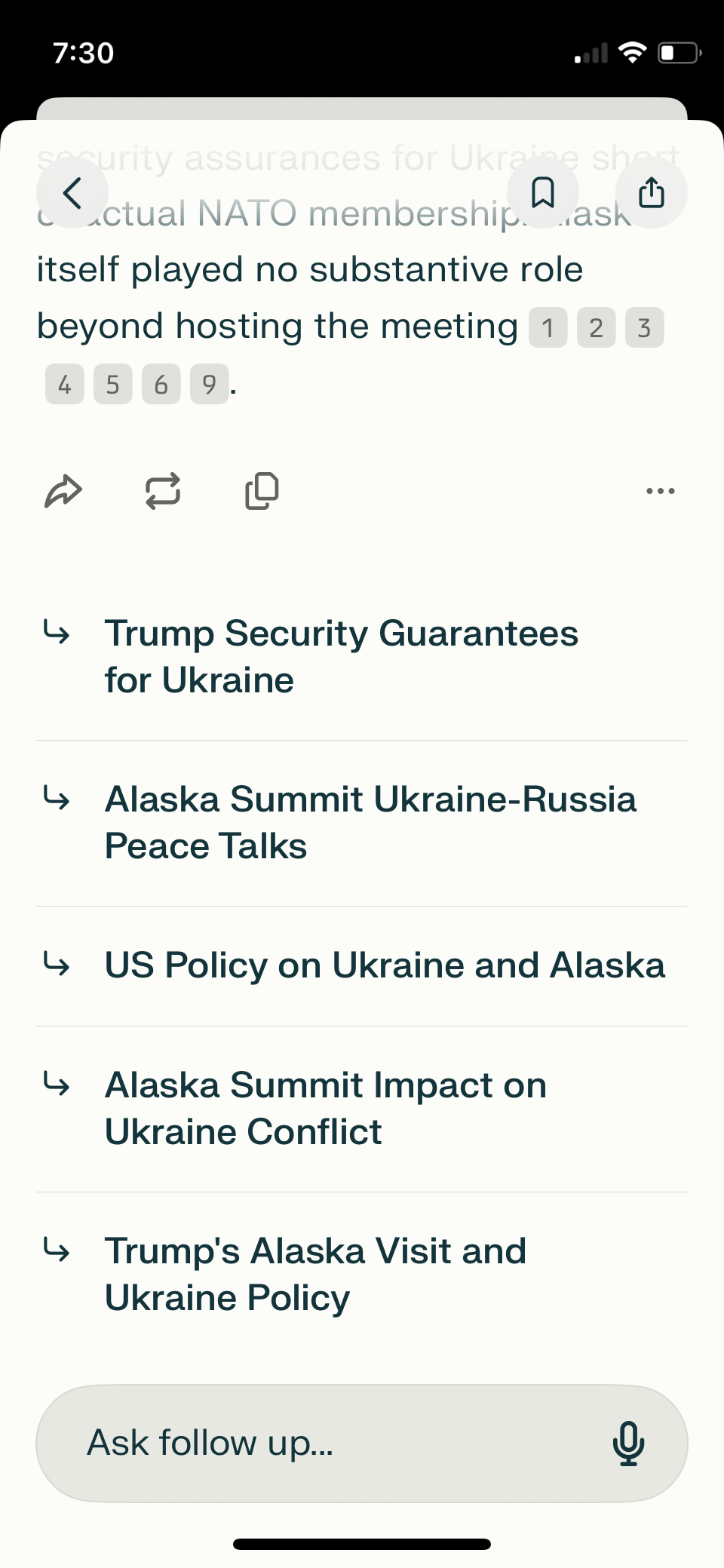Open citation source 3
The height and width of the screenshot is (1568, 724).
point(645,327)
